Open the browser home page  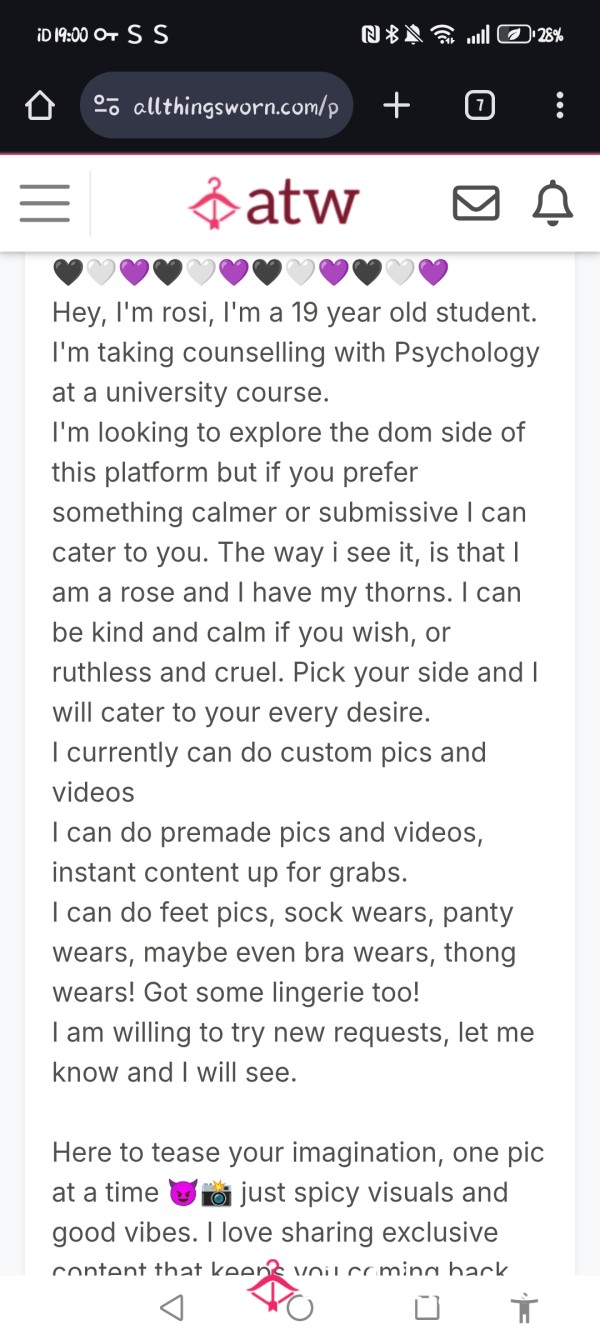click(39, 106)
